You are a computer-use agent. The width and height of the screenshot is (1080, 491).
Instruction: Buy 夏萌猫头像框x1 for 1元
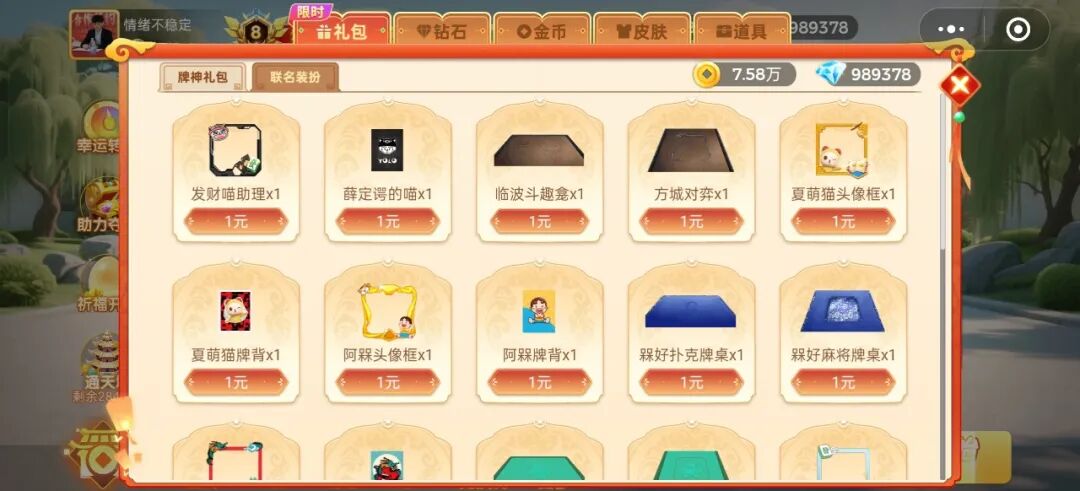pyautogui.click(x=844, y=222)
